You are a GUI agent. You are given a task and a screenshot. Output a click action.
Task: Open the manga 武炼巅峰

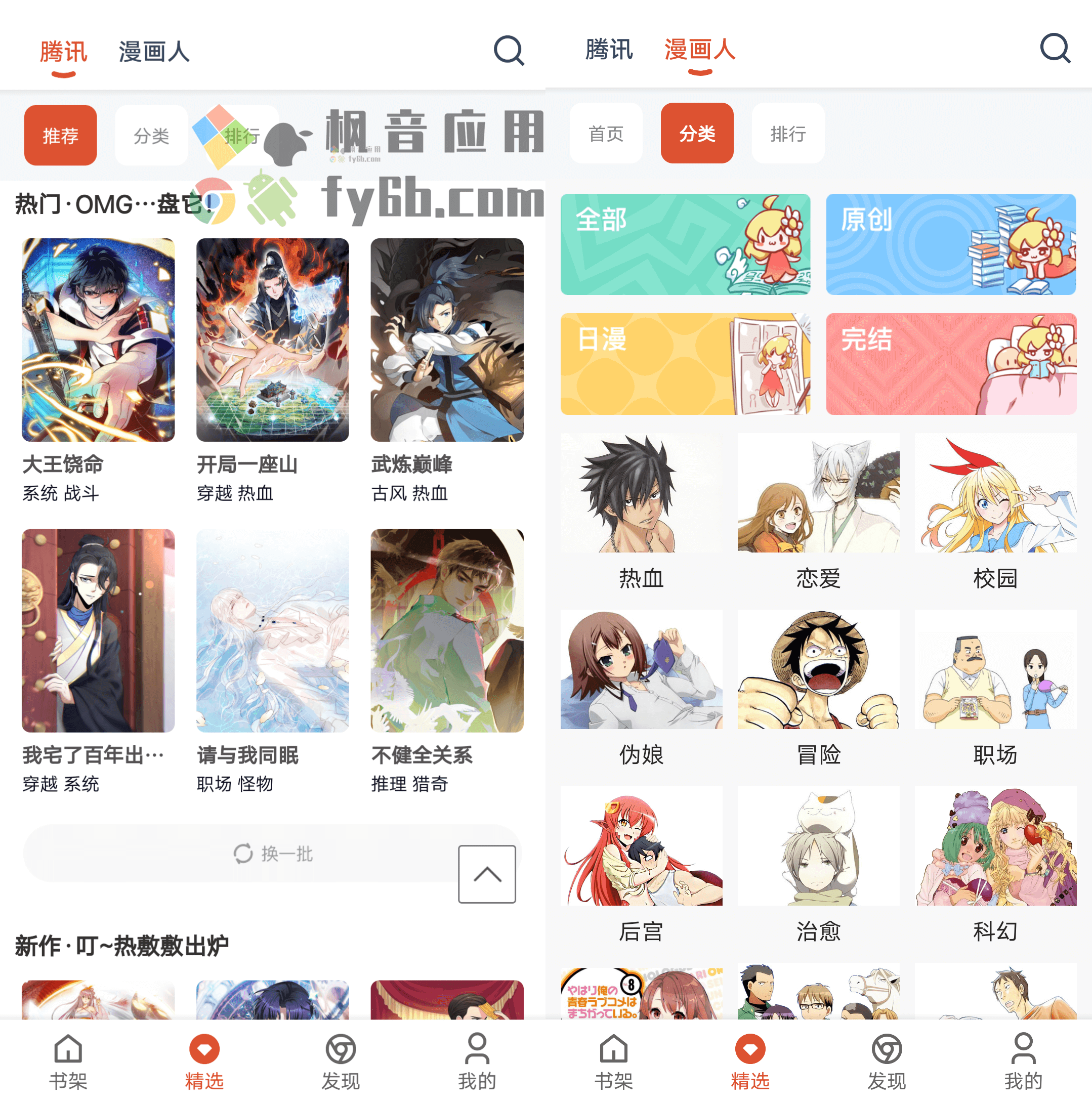point(446,340)
